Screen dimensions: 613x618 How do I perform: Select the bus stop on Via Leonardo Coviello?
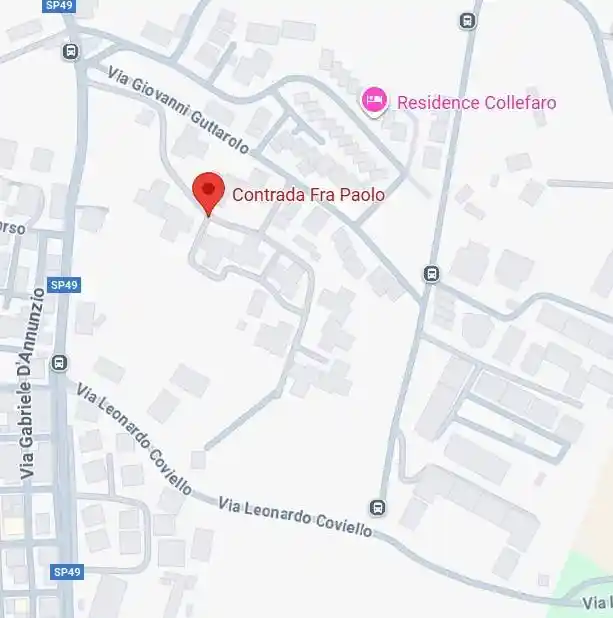point(378,506)
